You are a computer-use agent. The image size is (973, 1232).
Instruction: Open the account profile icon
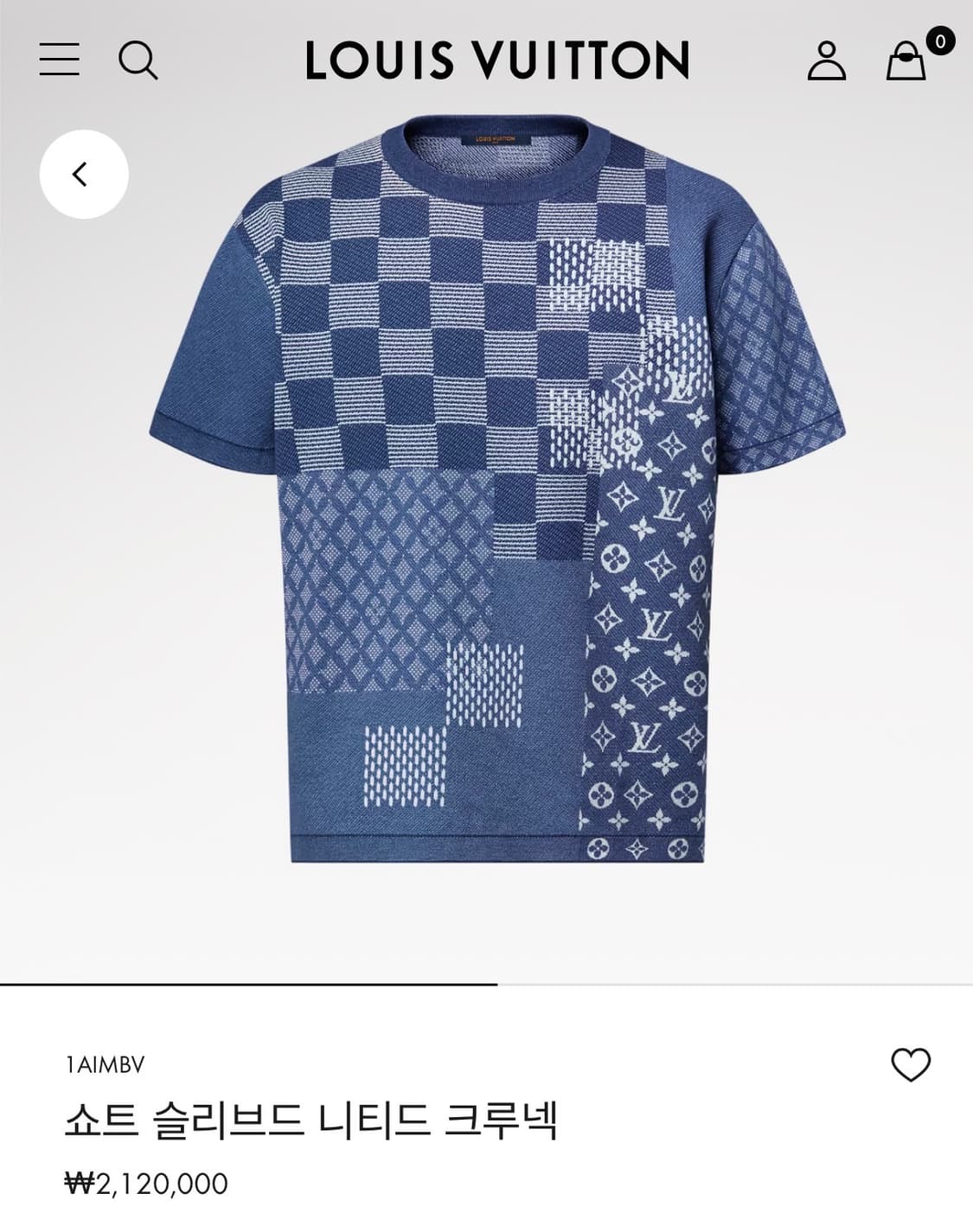(828, 62)
